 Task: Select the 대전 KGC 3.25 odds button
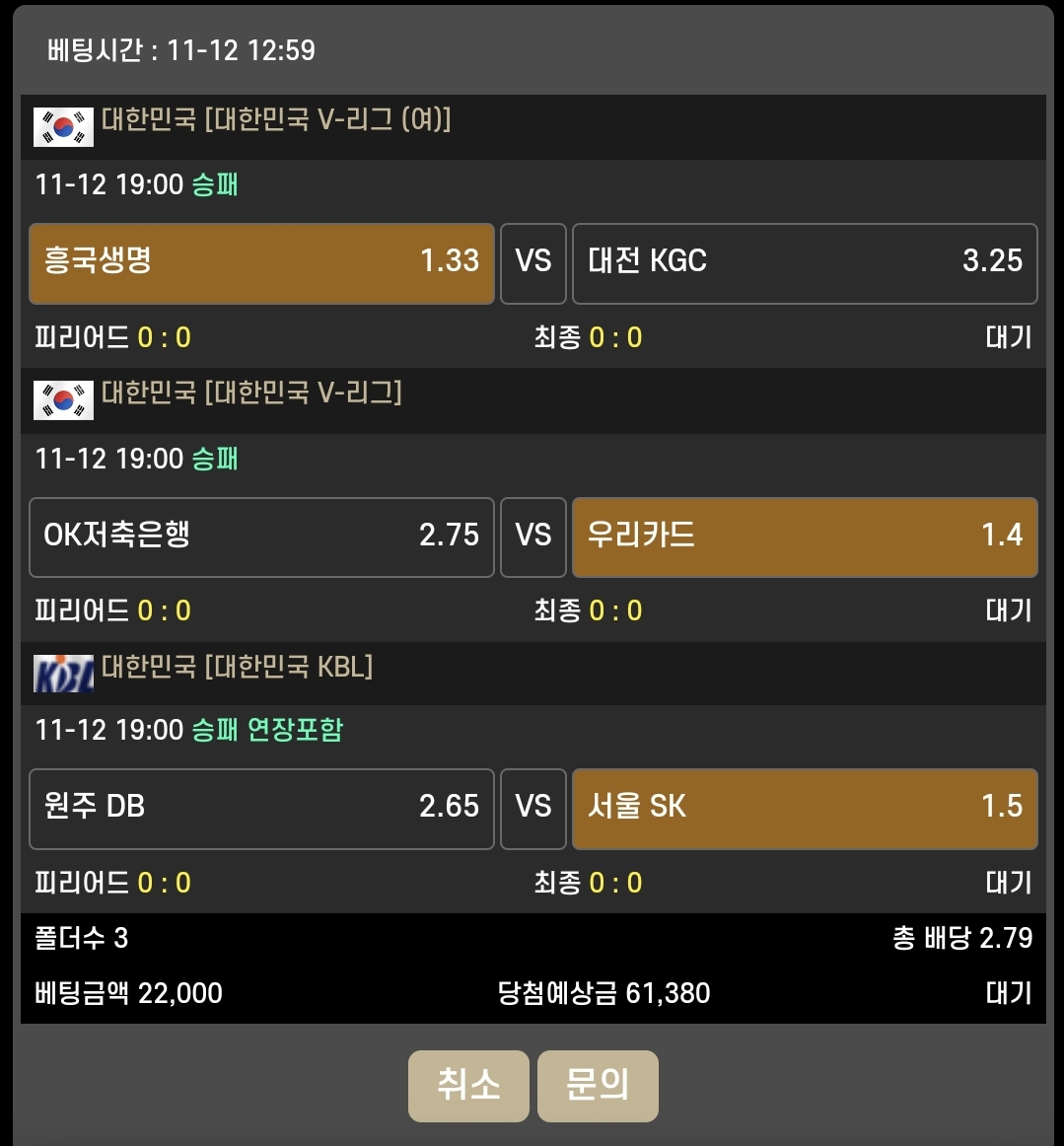coord(805,262)
